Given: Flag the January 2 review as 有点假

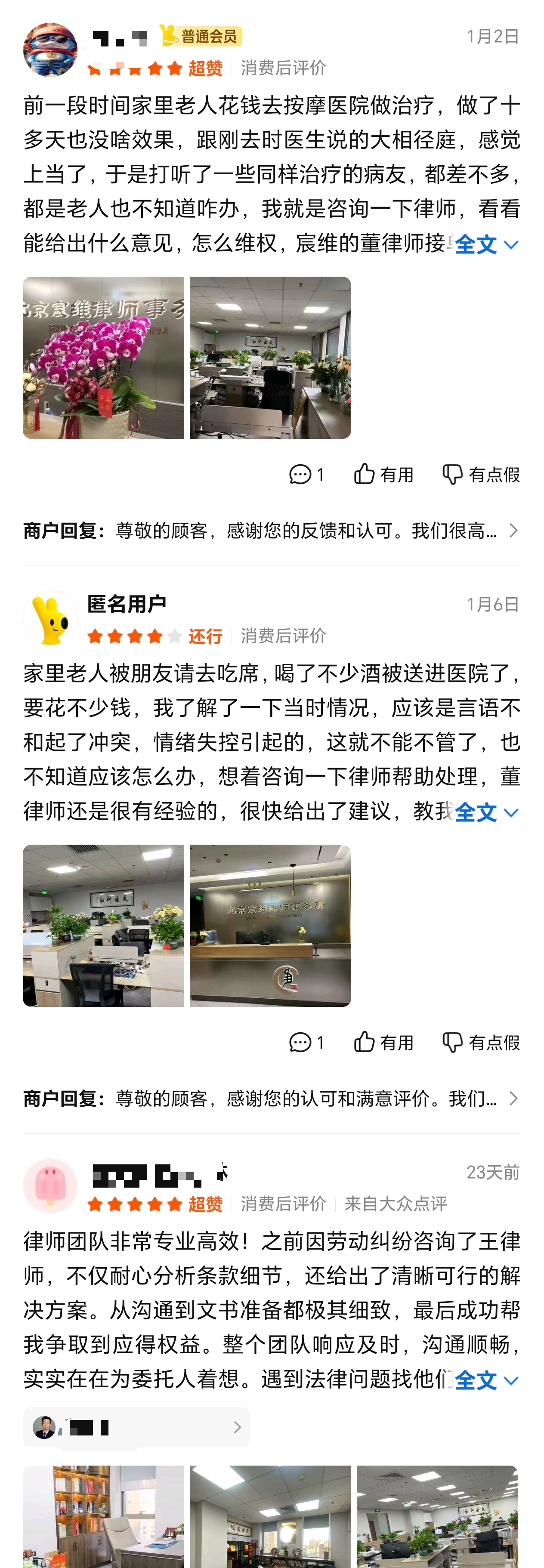Looking at the screenshot, I should 481,474.
